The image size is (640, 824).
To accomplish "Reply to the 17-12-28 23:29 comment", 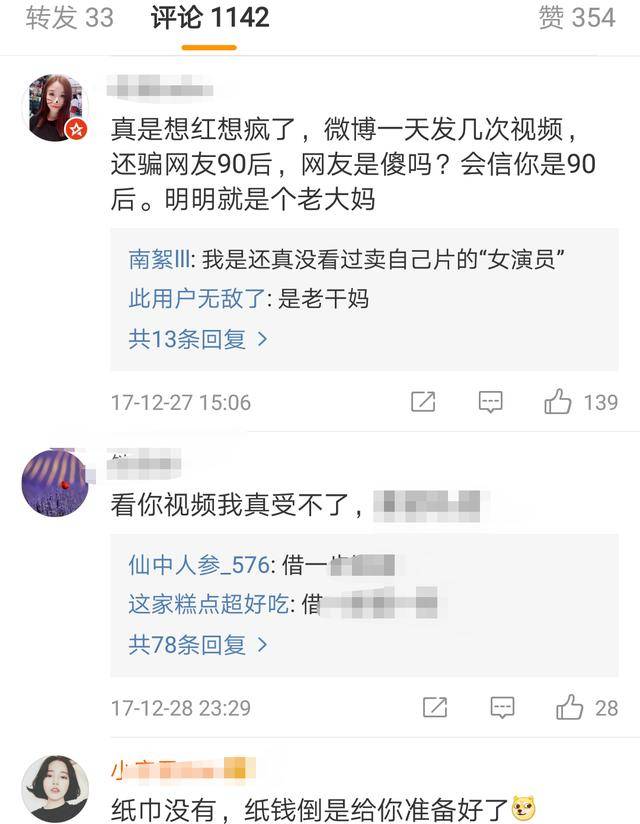I will [x=502, y=708].
